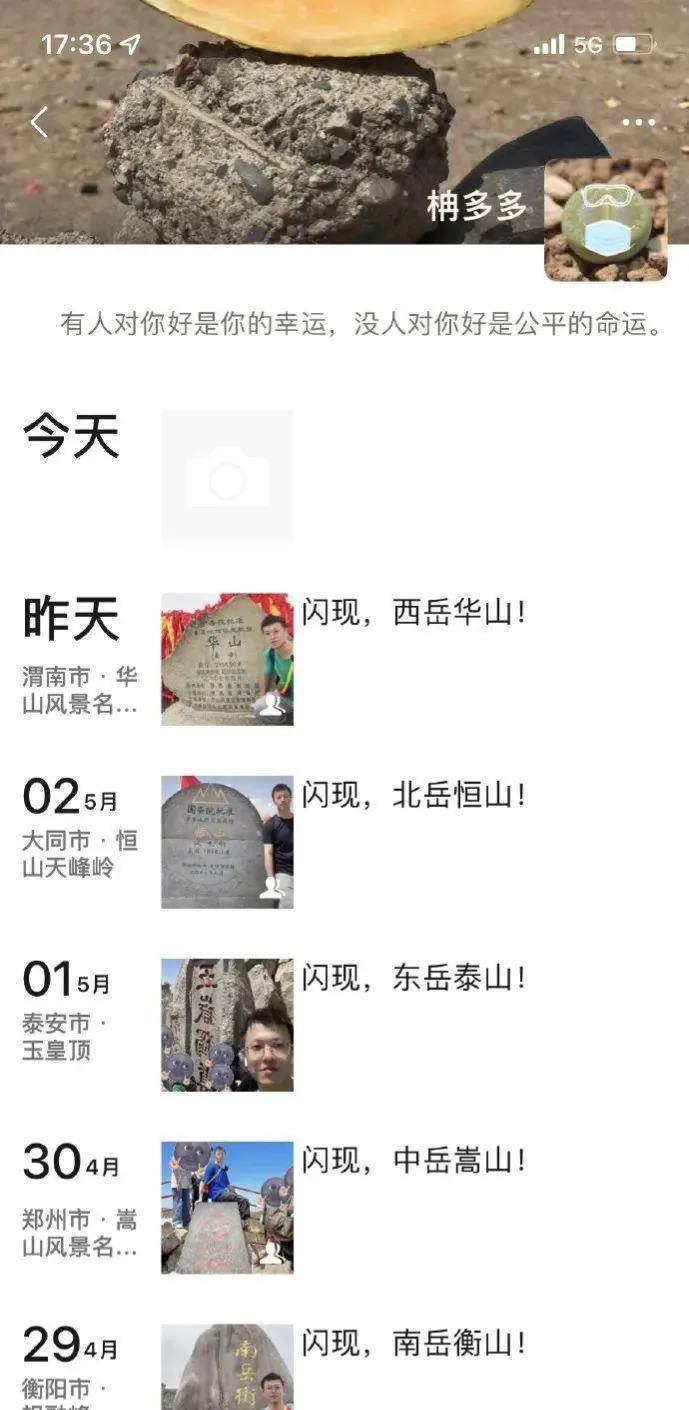Tap the profile avatar with the mask
The height and width of the screenshot is (1410, 689).
[605, 219]
